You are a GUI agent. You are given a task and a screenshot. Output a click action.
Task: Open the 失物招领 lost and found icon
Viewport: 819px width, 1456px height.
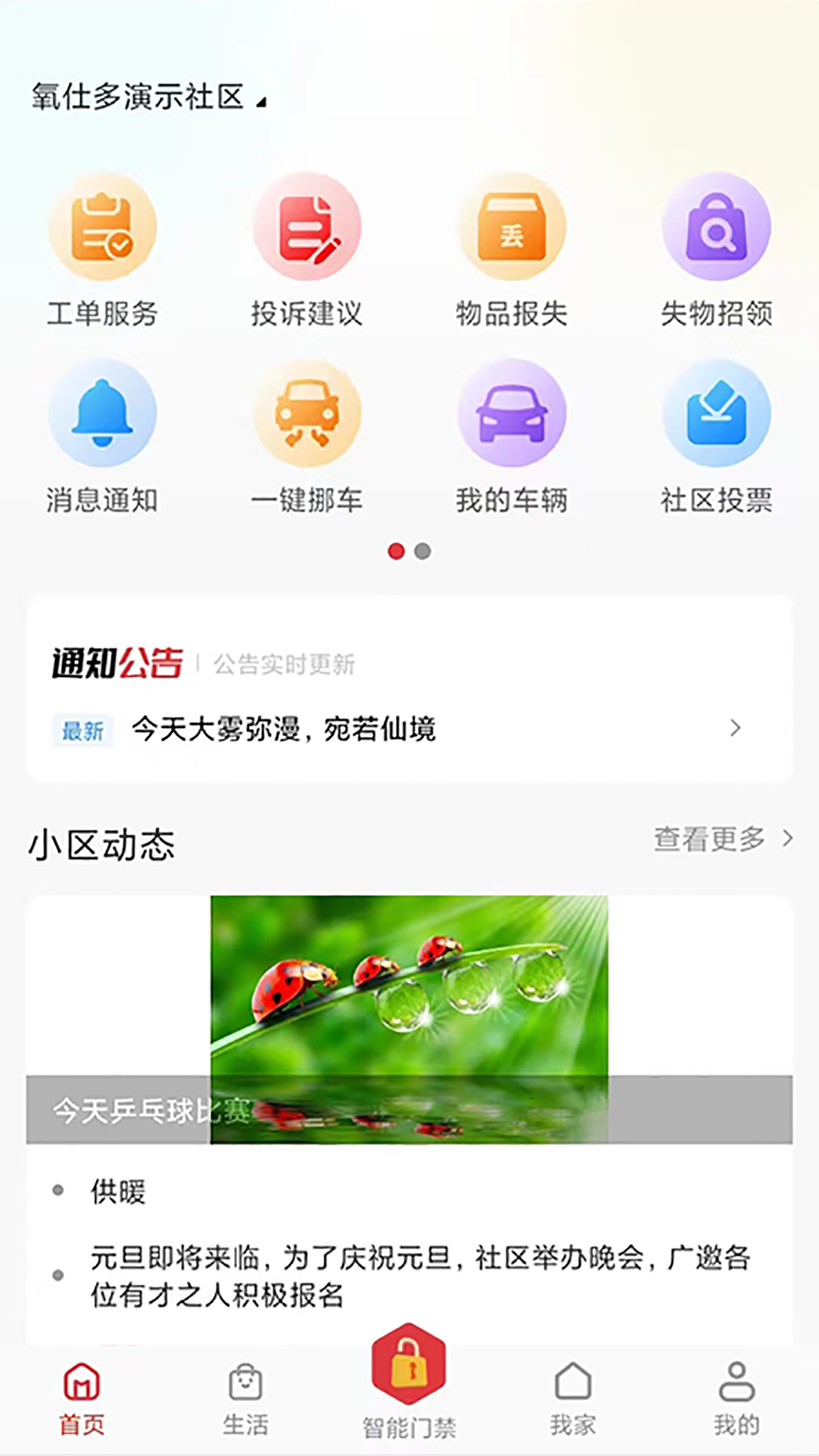click(x=717, y=226)
